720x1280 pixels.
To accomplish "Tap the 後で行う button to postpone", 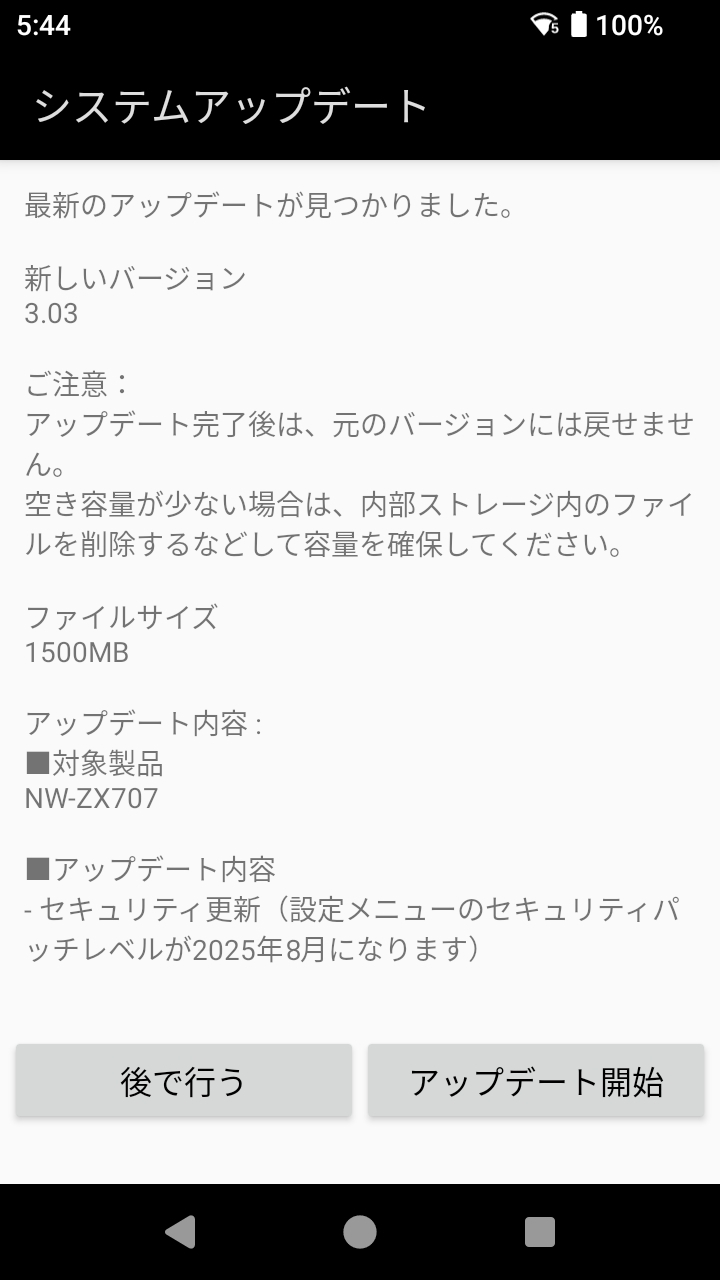I will tap(183, 1081).
